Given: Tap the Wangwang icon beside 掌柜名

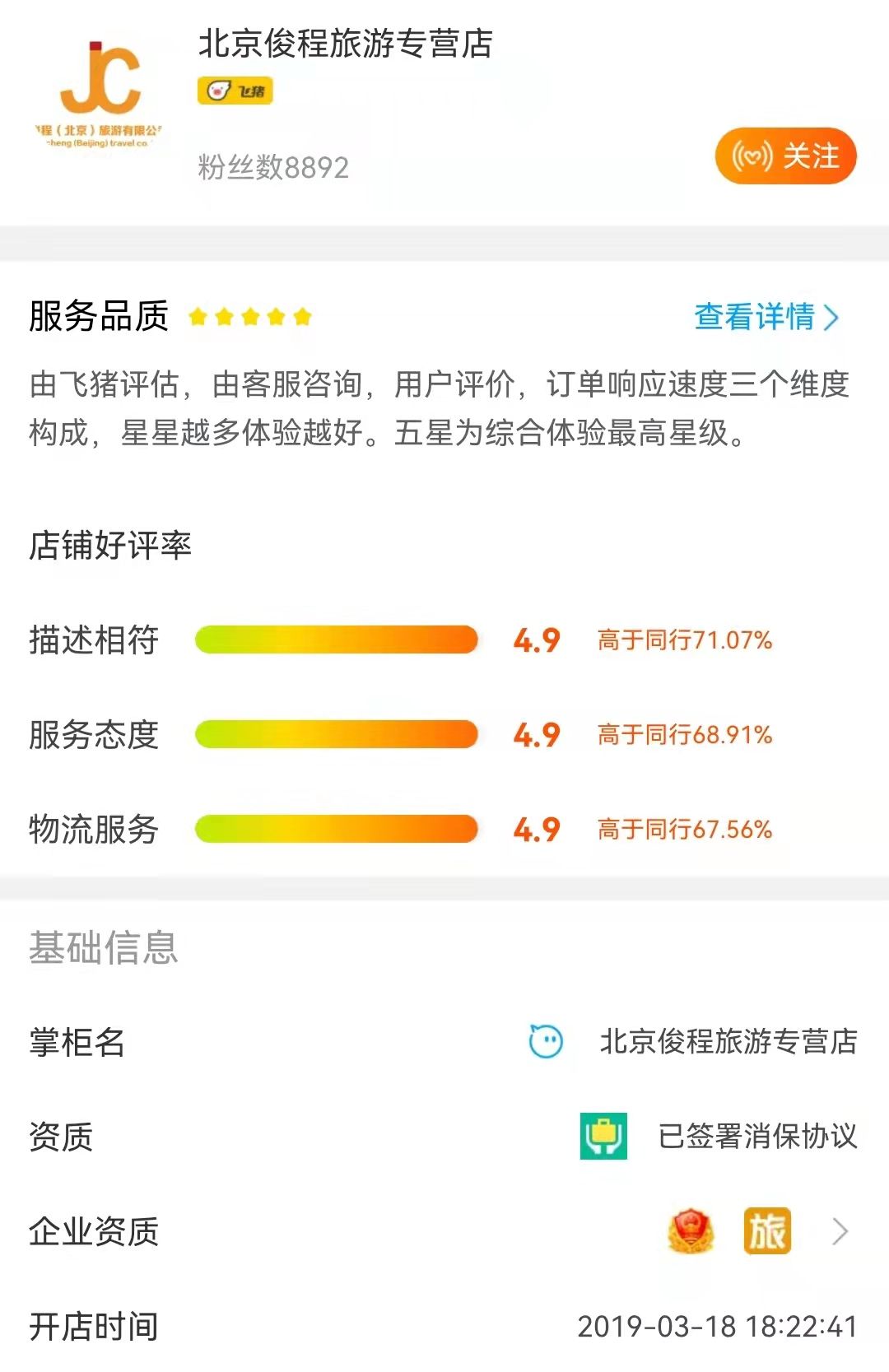Looking at the screenshot, I should coord(546,1042).
